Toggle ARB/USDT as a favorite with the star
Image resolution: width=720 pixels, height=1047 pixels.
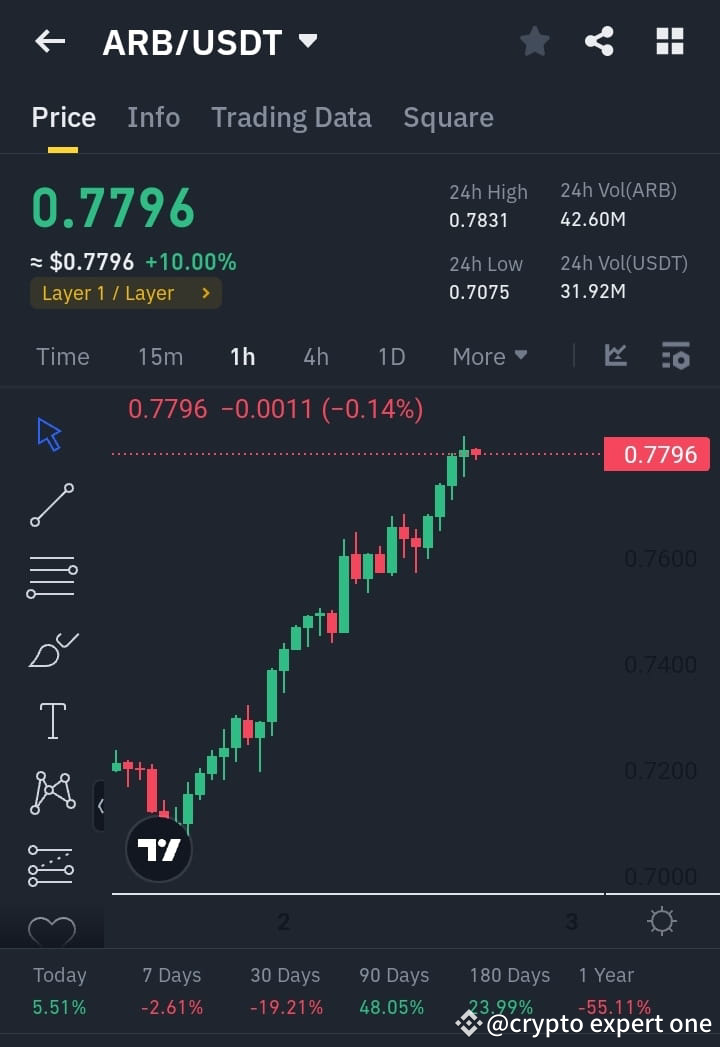[534, 41]
